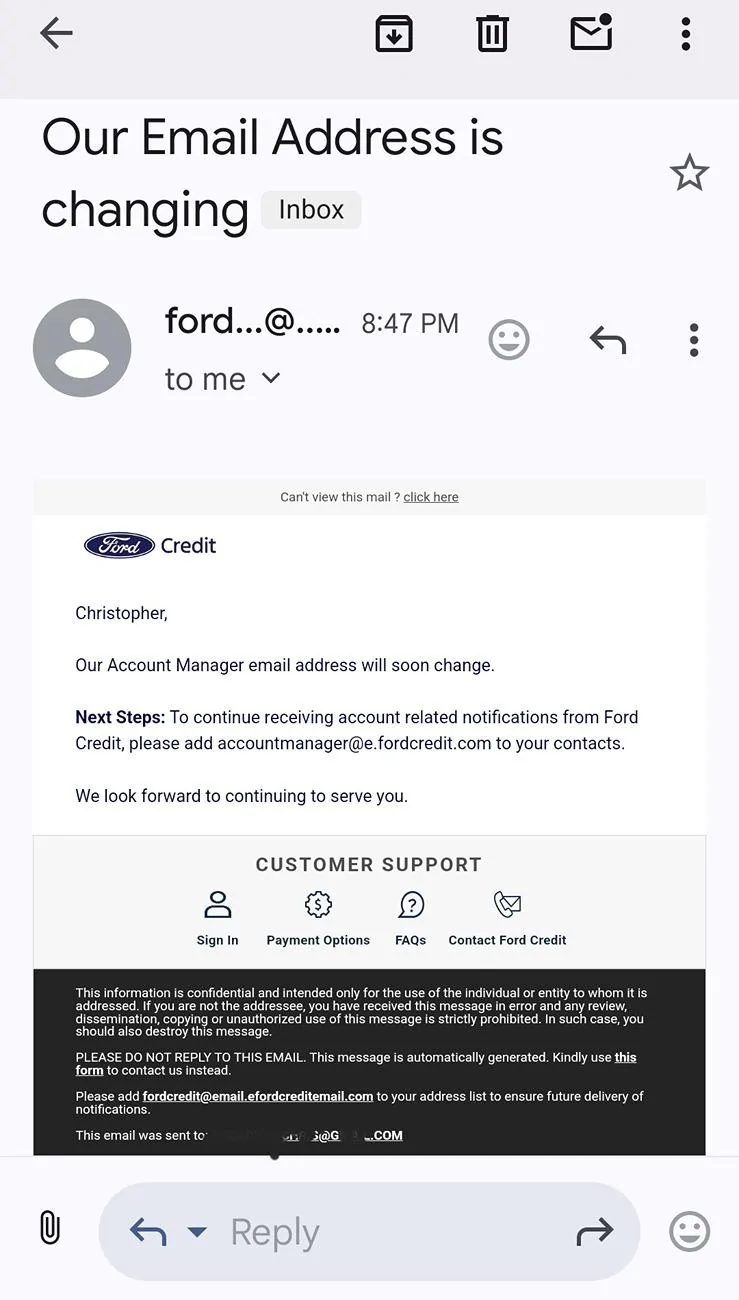Open the 'click here' webpage link
The height and width of the screenshot is (1300, 739).
(431, 497)
